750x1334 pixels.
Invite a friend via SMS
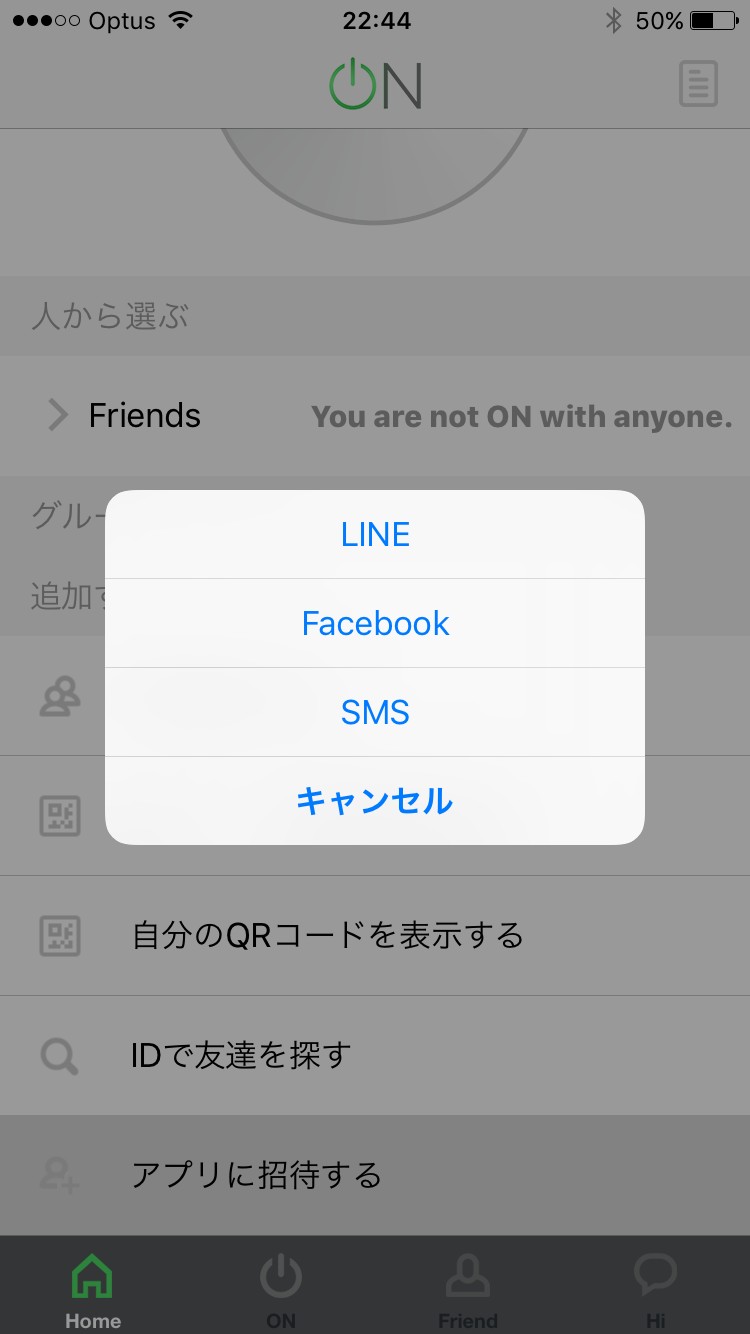click(375, 712)
